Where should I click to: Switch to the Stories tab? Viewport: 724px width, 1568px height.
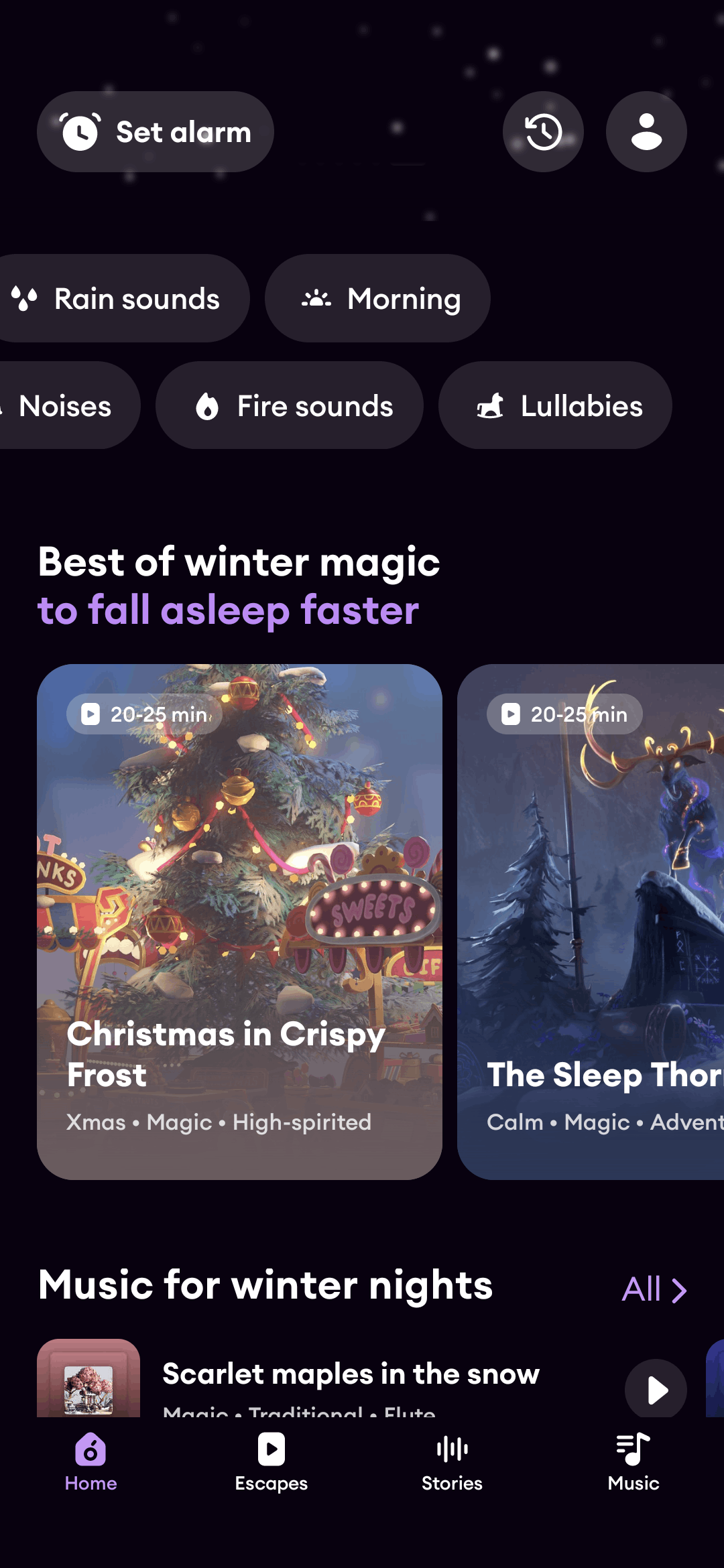pyautogui.click(x=452, y=1462)
